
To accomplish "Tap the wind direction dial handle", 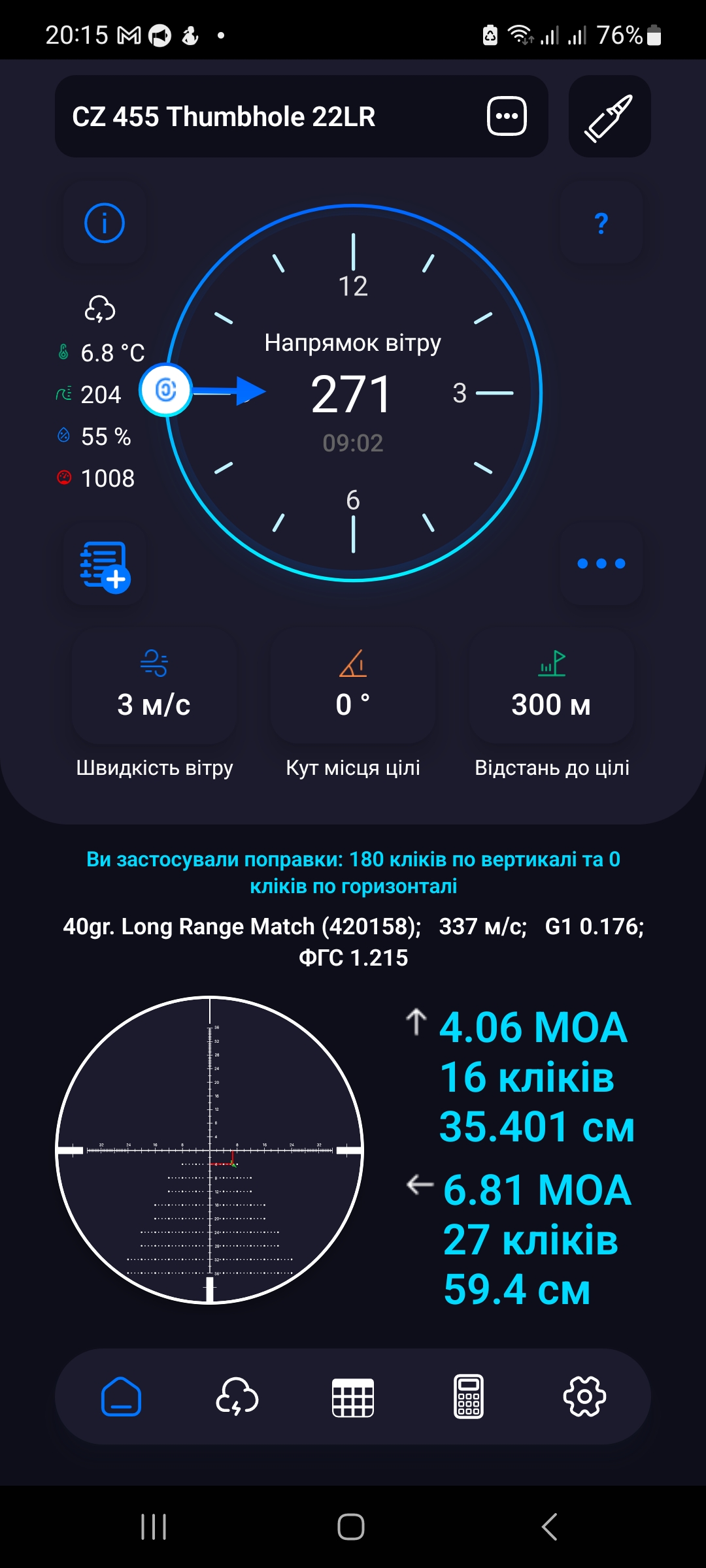I will pos(166,390).
